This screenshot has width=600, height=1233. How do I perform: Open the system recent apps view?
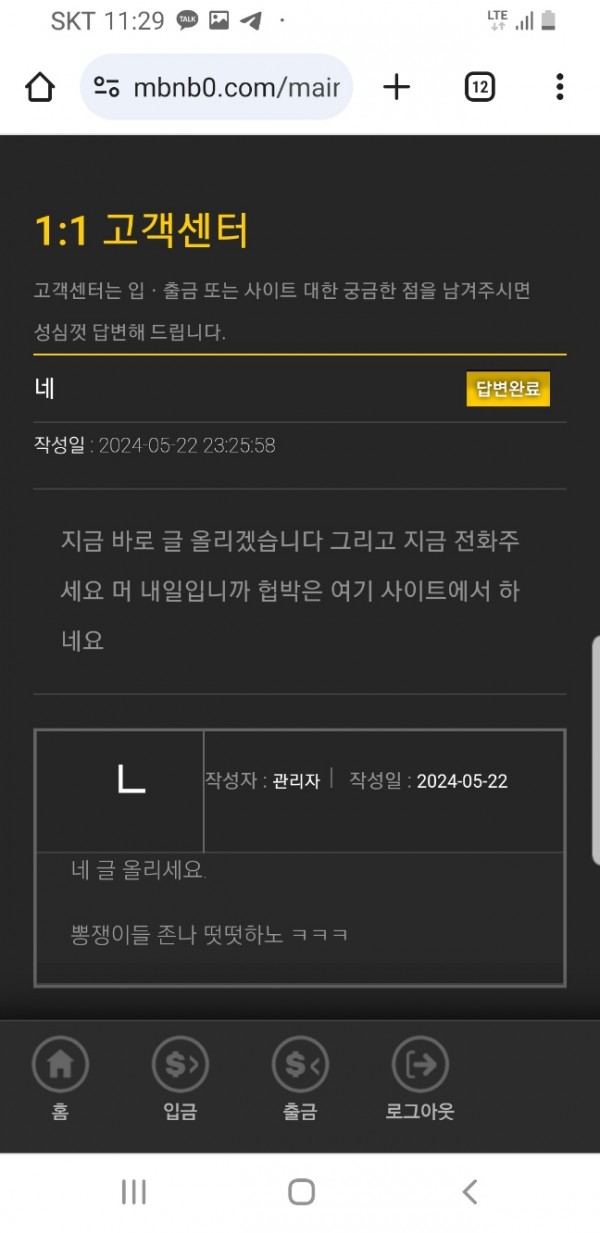(133, 1191)
